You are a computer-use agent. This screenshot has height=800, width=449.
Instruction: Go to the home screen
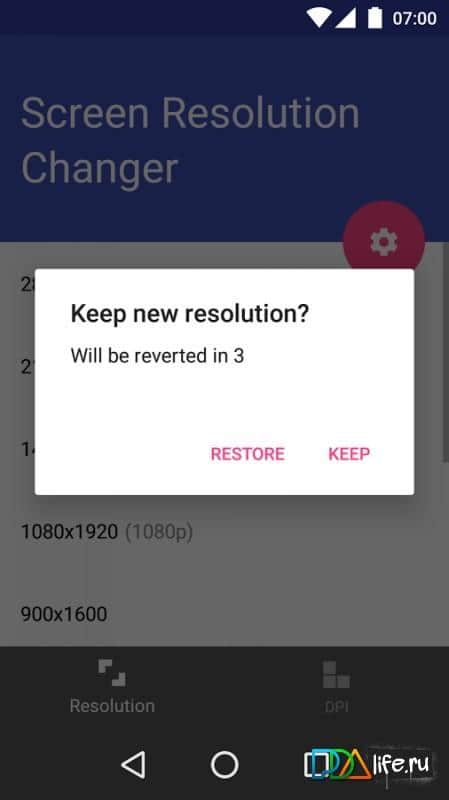224,764
